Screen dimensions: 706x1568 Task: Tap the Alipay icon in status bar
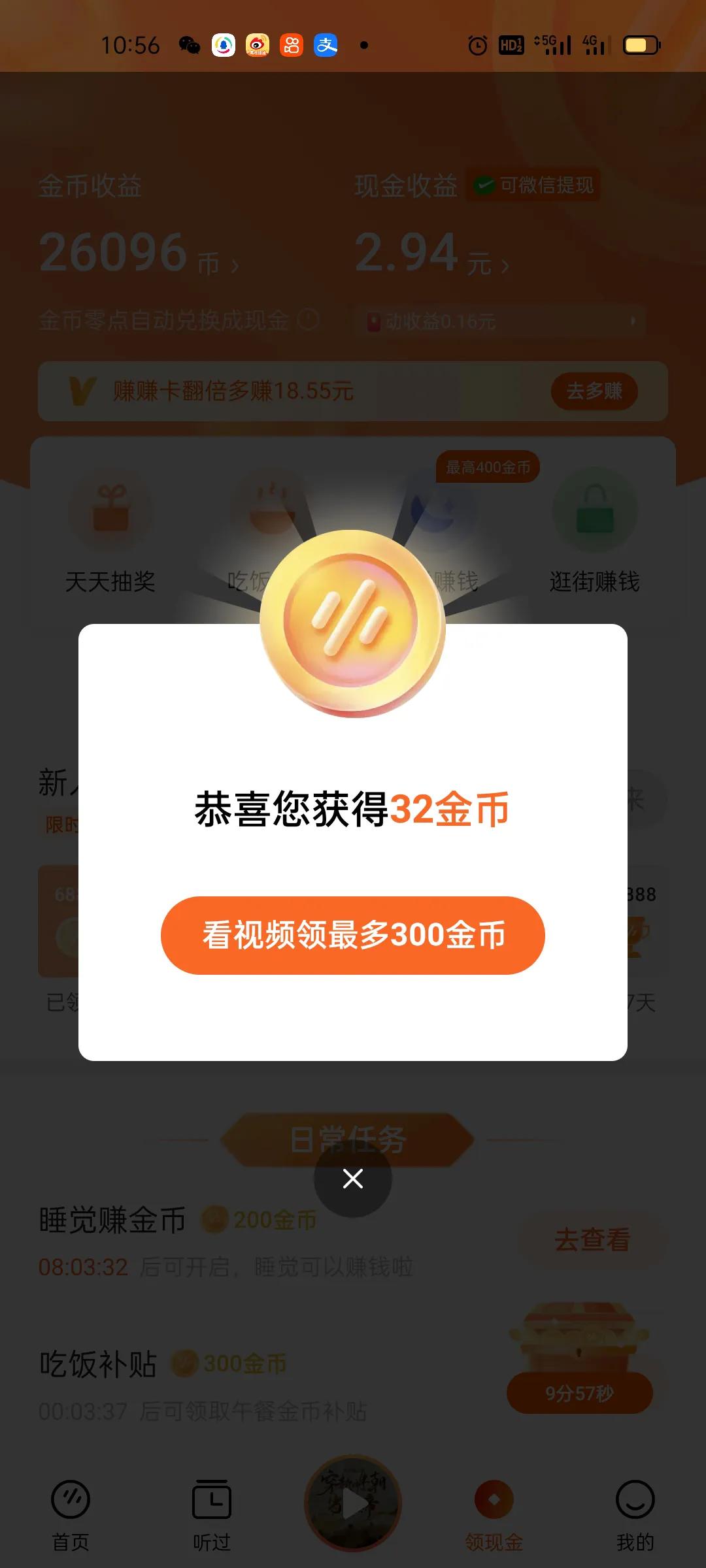tap(327, 44)
